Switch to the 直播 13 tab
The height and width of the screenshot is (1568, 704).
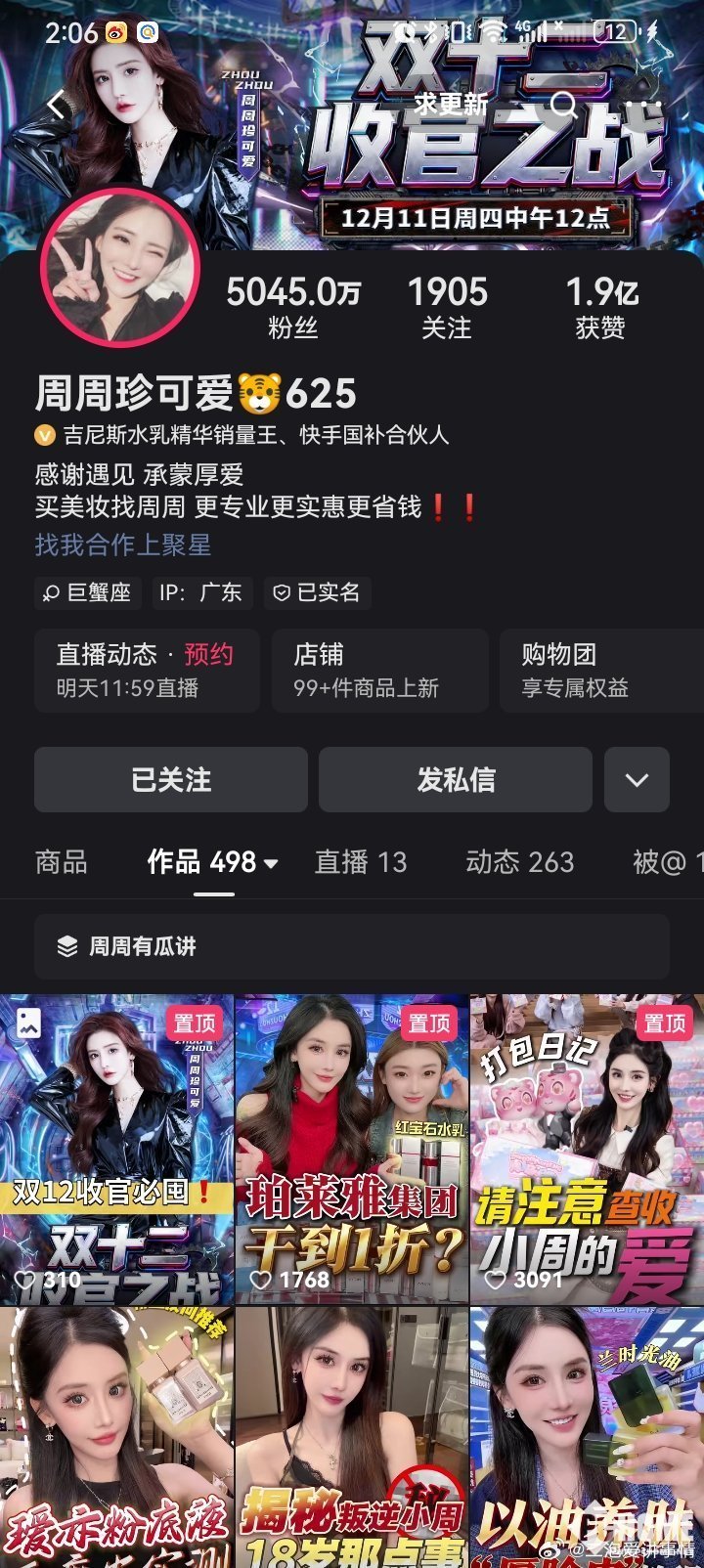pyautogui.click(x=360, y=861)
